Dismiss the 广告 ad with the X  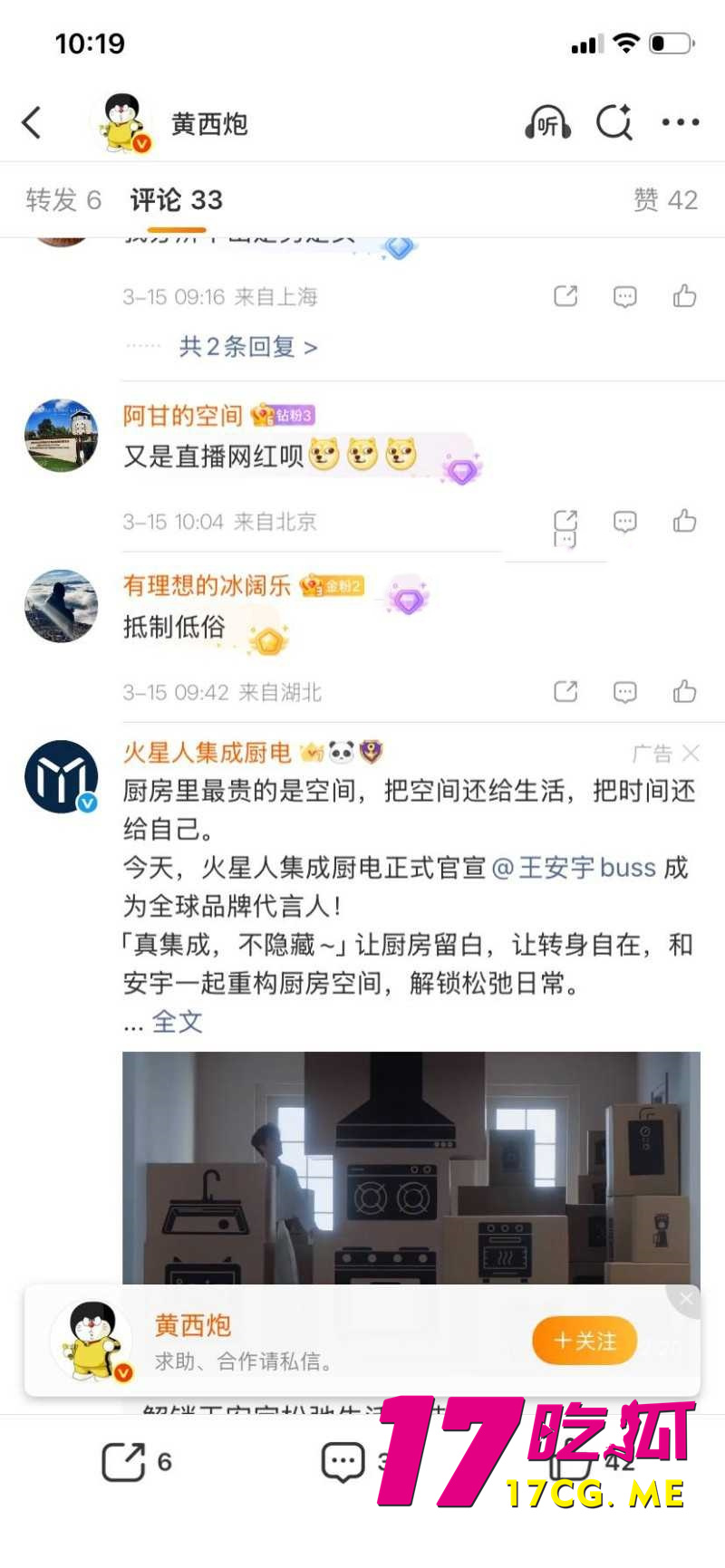pos(691,754)
